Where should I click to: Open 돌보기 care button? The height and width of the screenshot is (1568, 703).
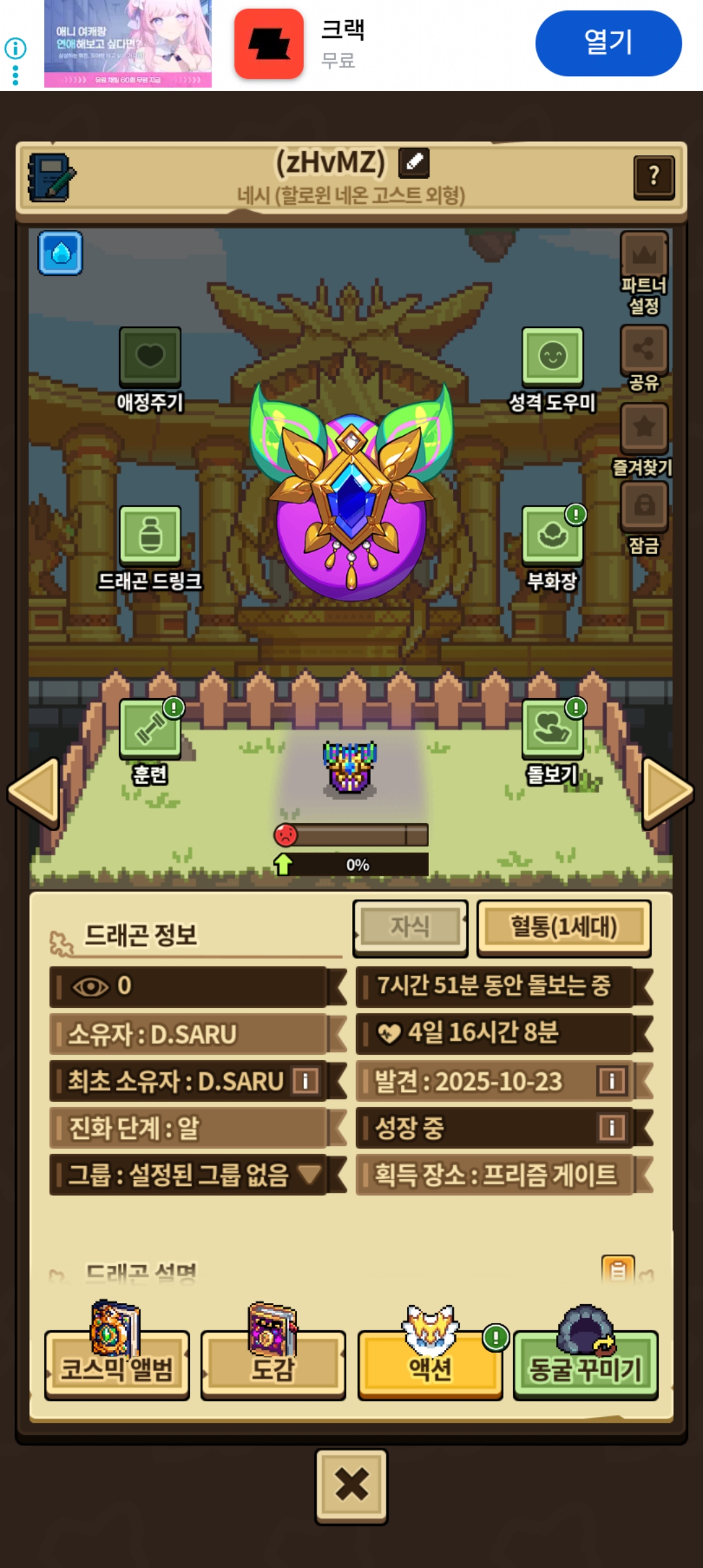coord(553,742)
